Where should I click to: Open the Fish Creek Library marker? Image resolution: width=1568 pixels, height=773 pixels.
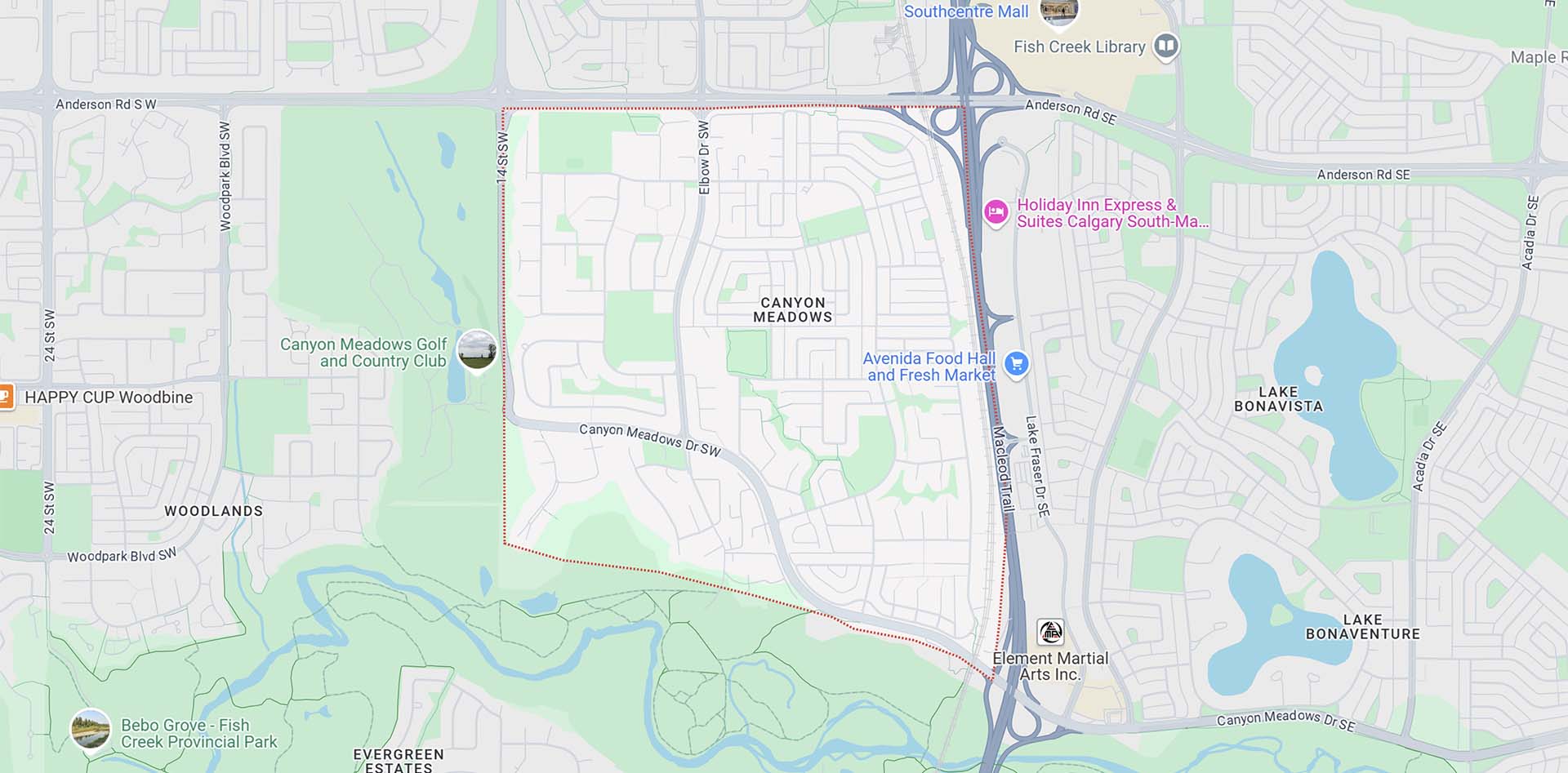(x=1166, y=46)
